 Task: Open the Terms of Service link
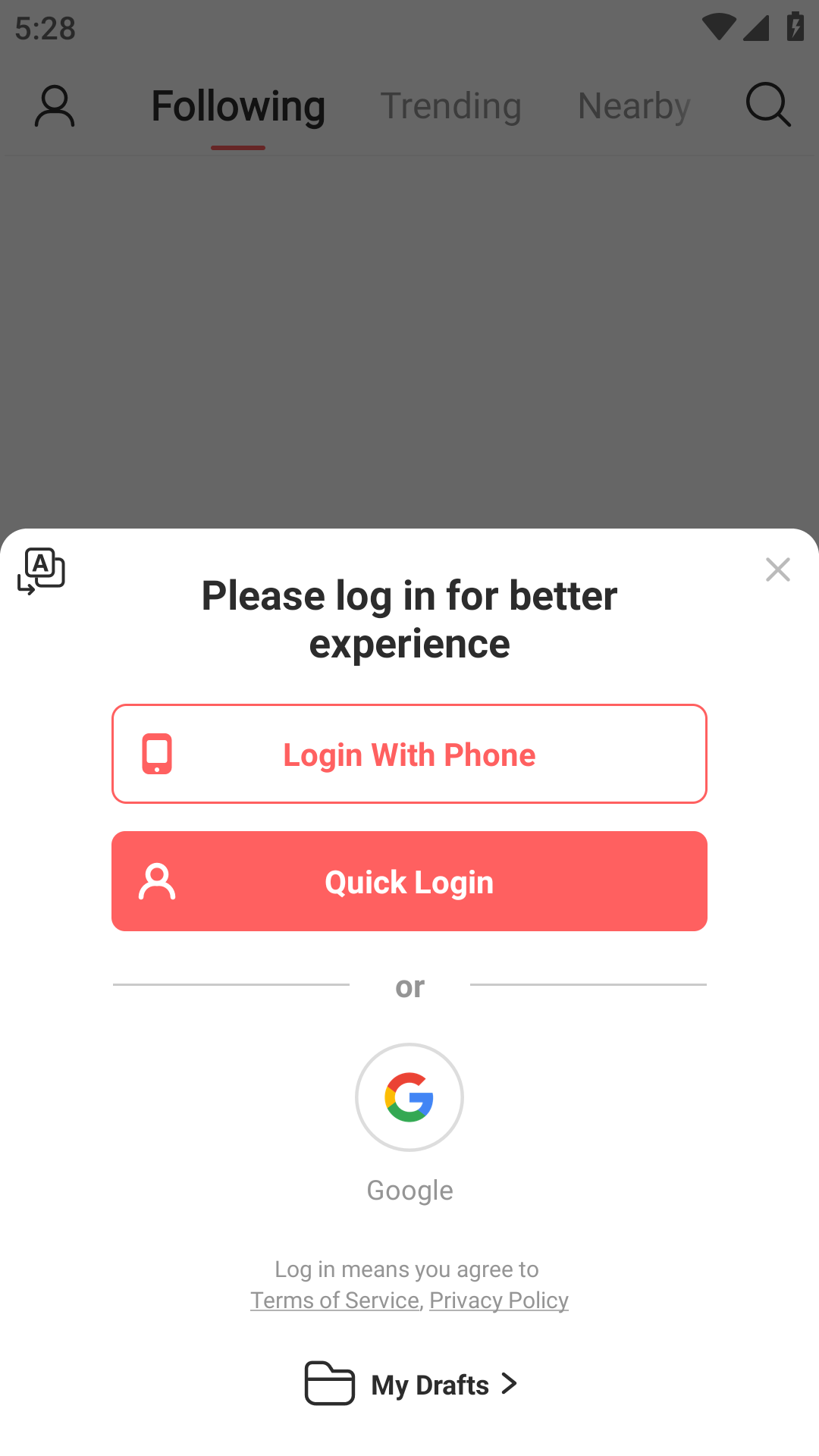335,1301
